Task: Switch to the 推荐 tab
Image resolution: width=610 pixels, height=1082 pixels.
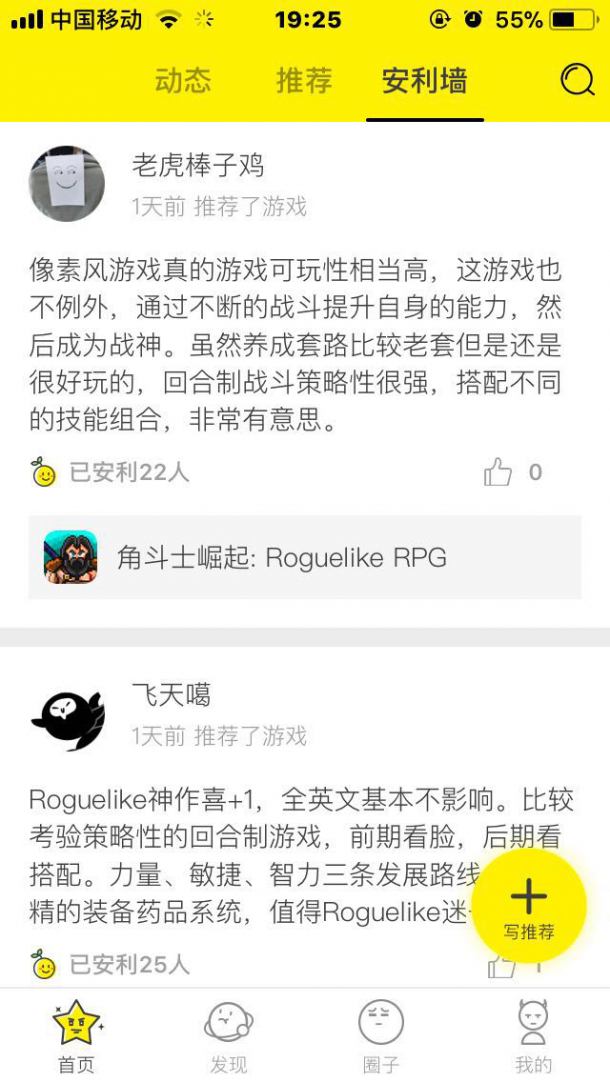Action: (304, 80)
